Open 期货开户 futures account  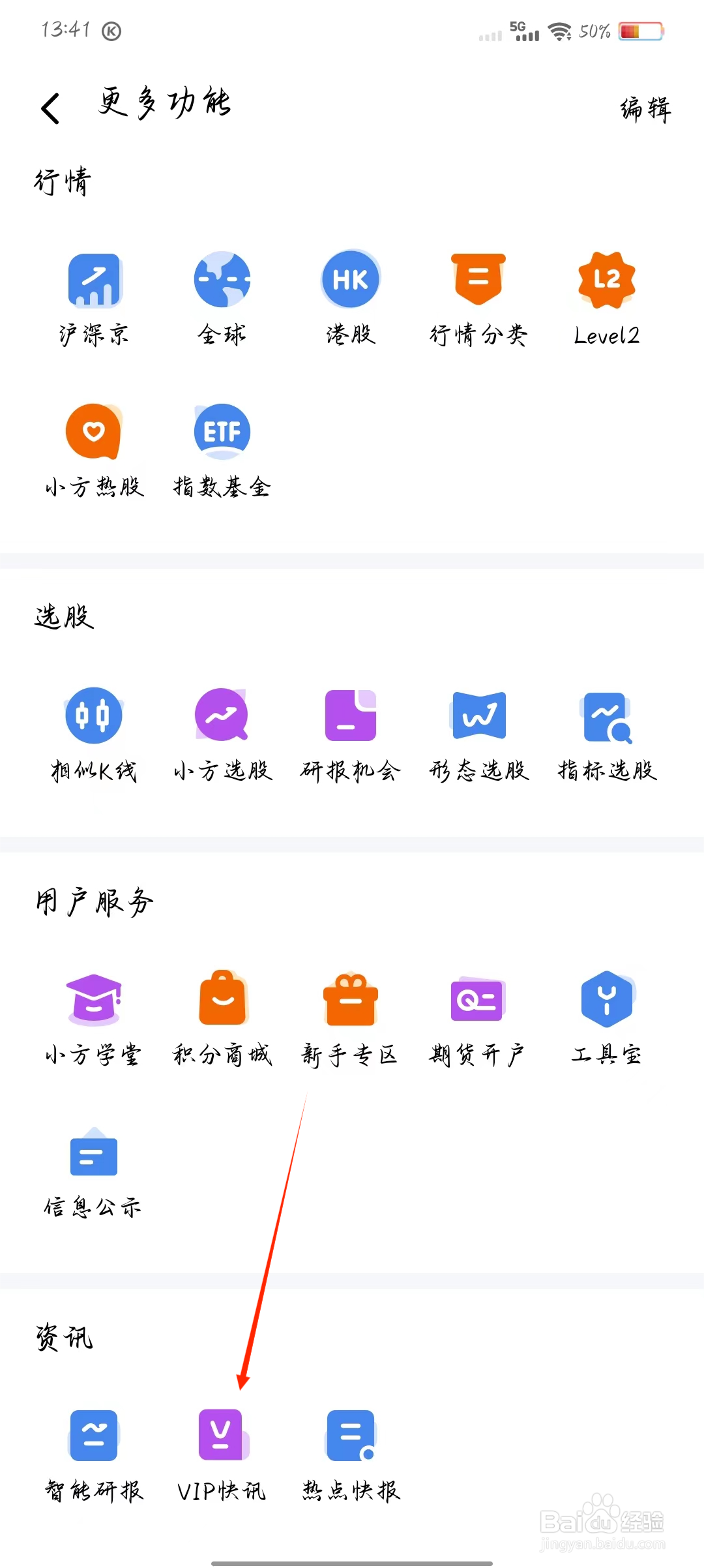point(478,1000)
